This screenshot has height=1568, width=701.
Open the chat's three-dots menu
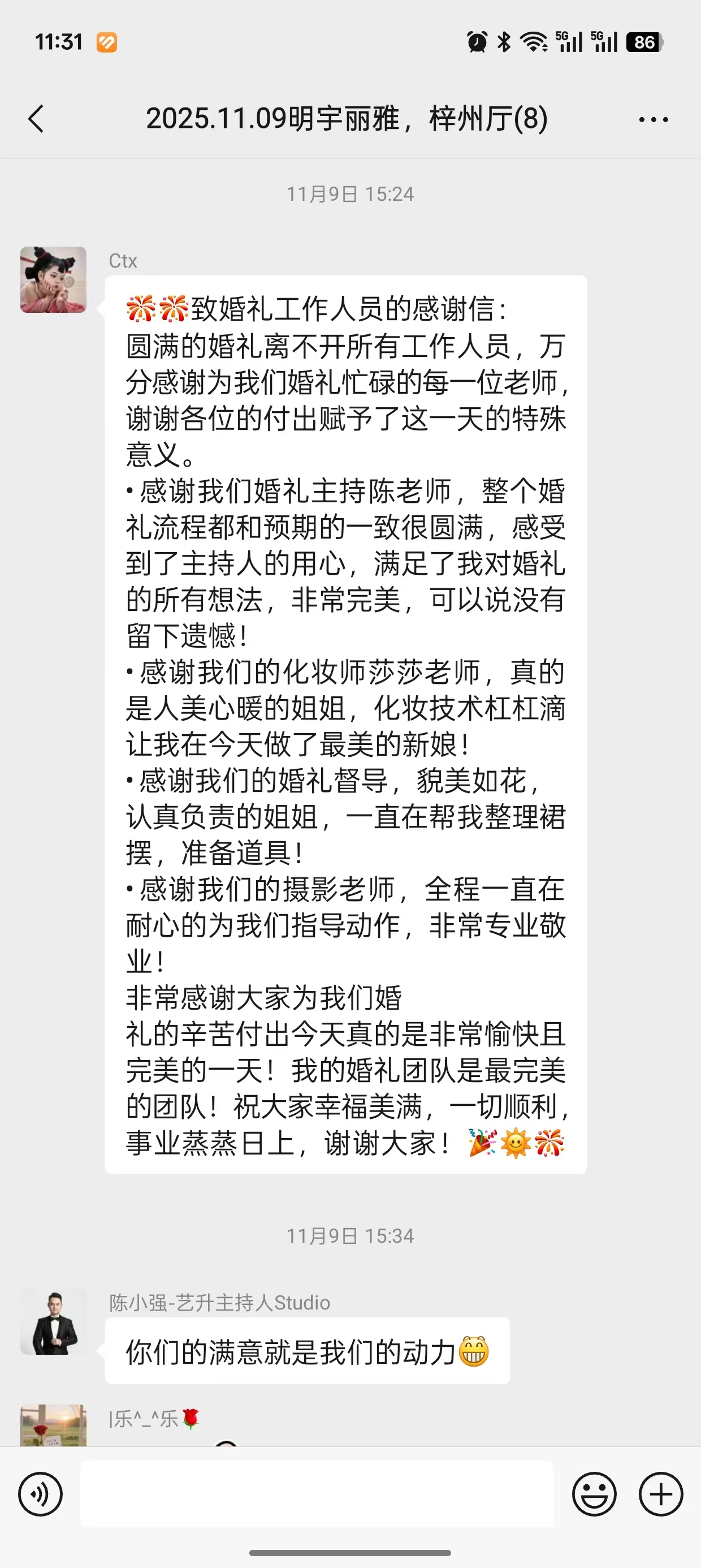point(654,119)
